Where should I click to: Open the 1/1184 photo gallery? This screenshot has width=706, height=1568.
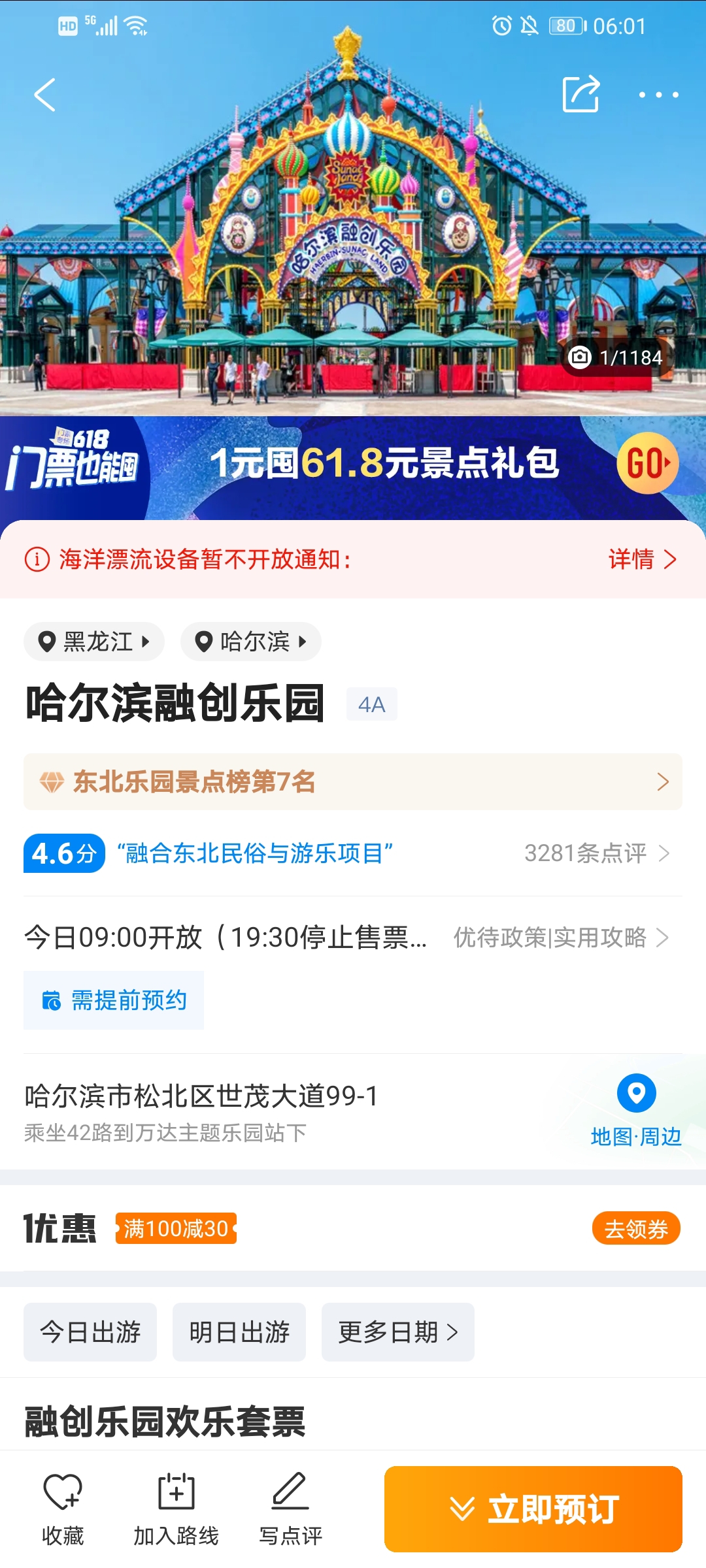tap(616, 357)
